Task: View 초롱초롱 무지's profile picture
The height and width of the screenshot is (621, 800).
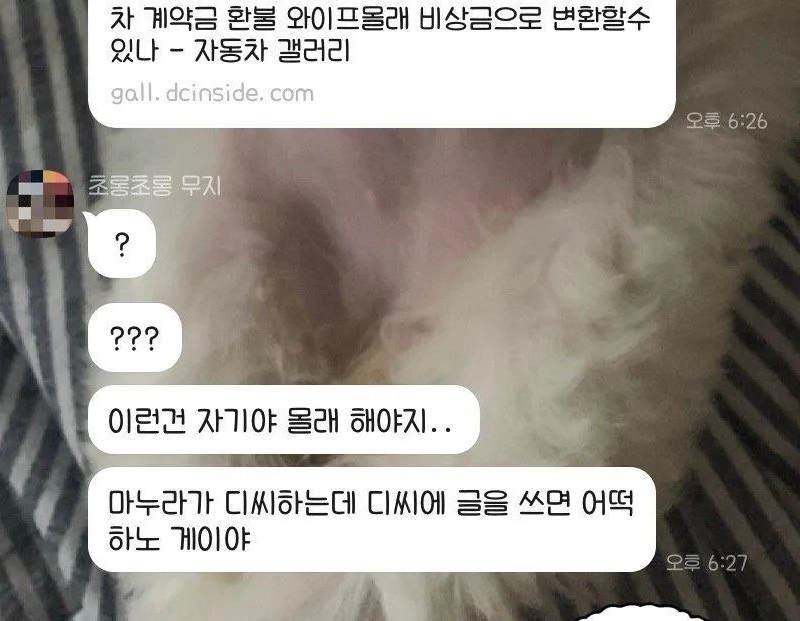Action: [40, 203]
